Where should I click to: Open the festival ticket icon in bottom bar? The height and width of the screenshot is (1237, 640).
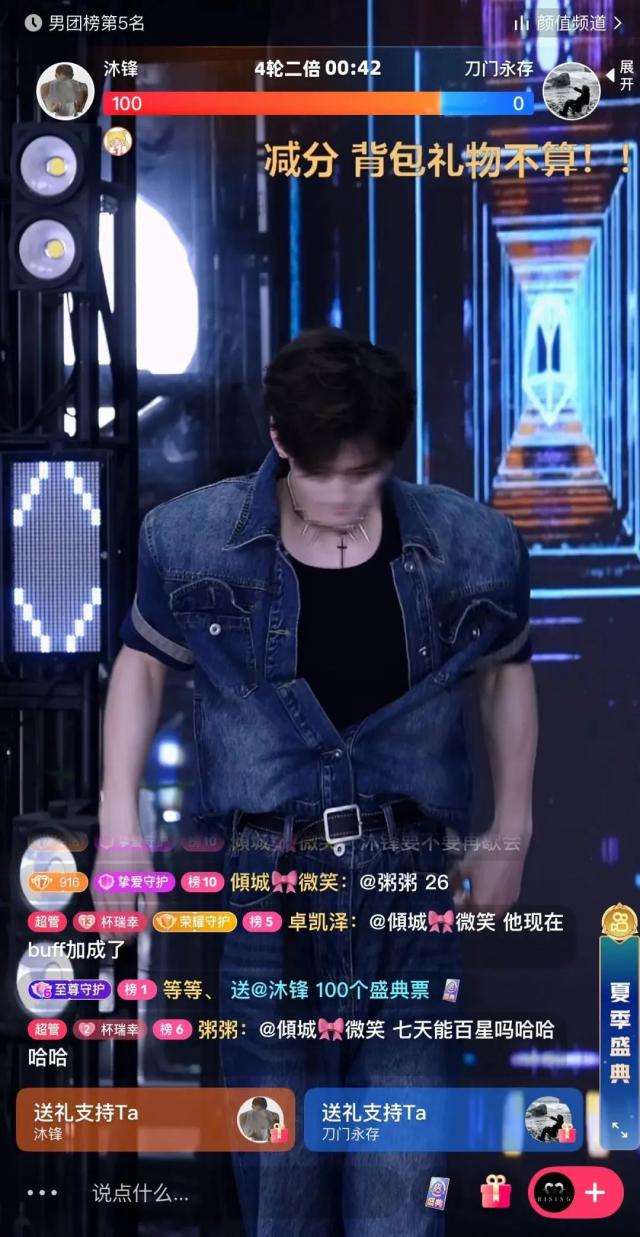point(437,1192)
